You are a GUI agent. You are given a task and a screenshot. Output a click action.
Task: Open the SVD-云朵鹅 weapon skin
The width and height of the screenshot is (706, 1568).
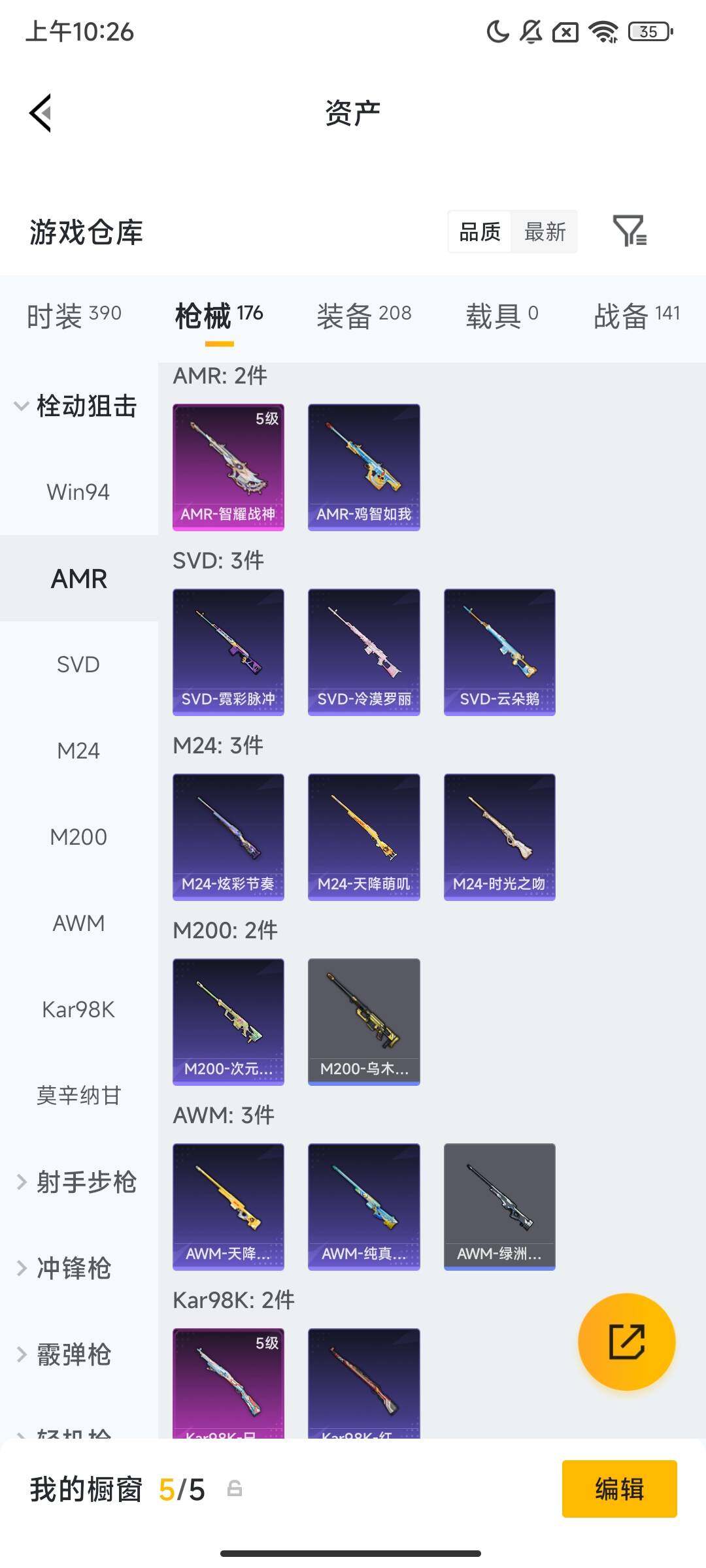click(499, 651)
